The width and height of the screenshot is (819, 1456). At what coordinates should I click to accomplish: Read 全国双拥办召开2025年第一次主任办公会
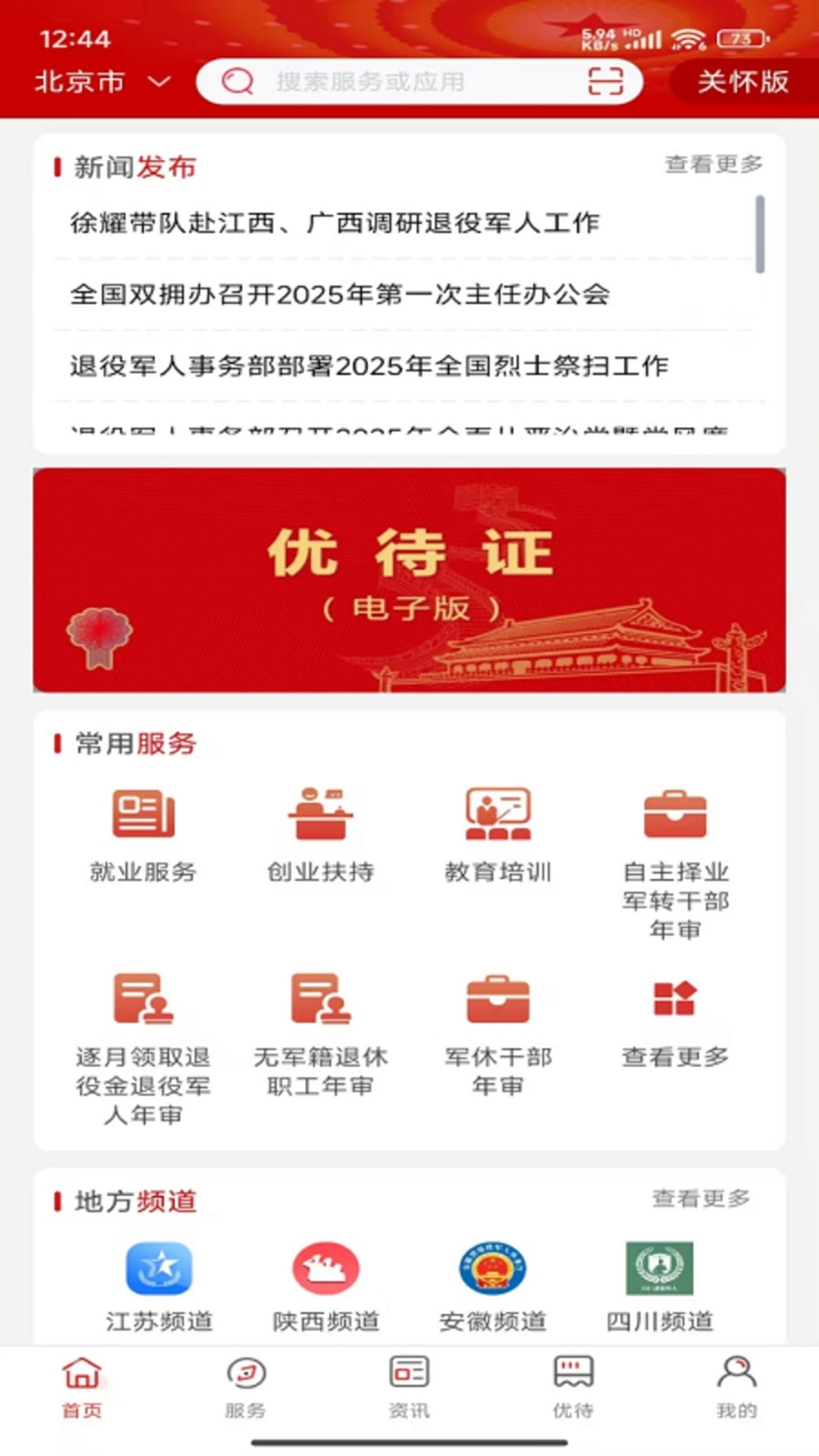tap(339, 294)
